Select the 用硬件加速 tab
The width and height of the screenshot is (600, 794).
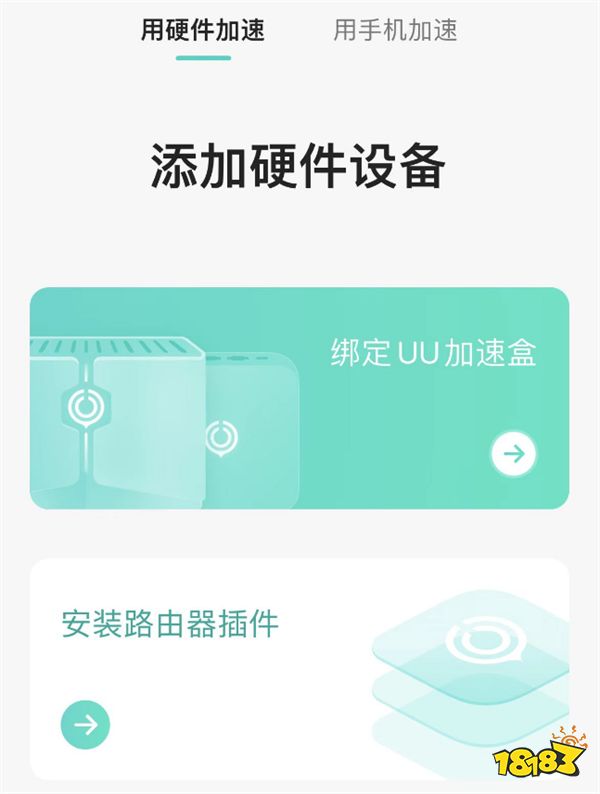(x=203, y=30)
